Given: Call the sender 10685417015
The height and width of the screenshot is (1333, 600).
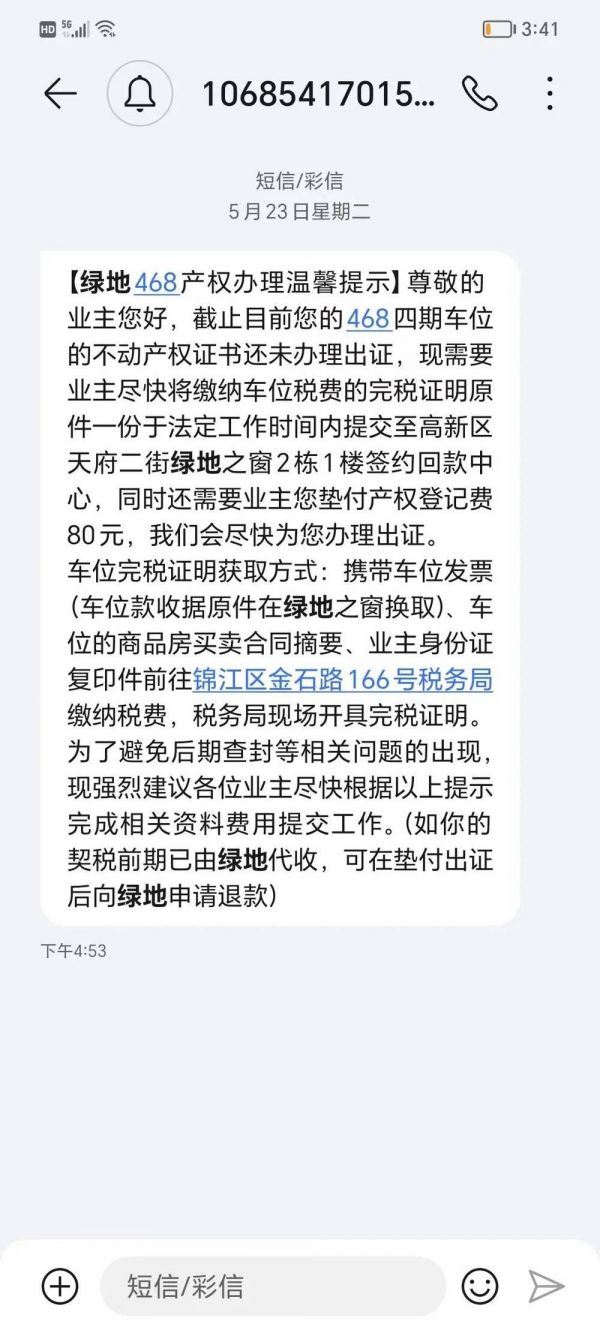Looking at the screenshot, I should point(479,94).
